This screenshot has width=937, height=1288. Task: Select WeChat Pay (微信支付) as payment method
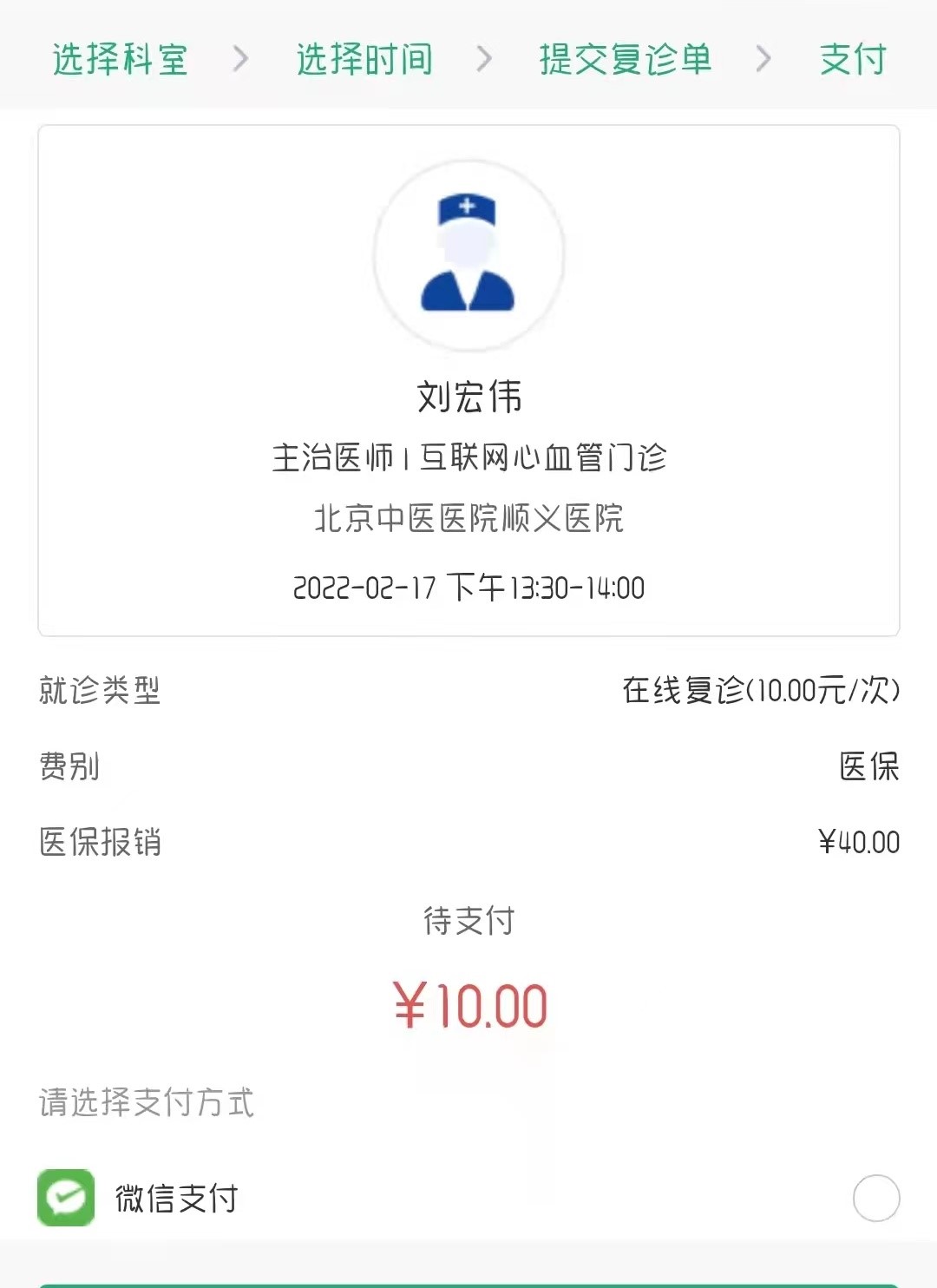tap(875, 1198)
